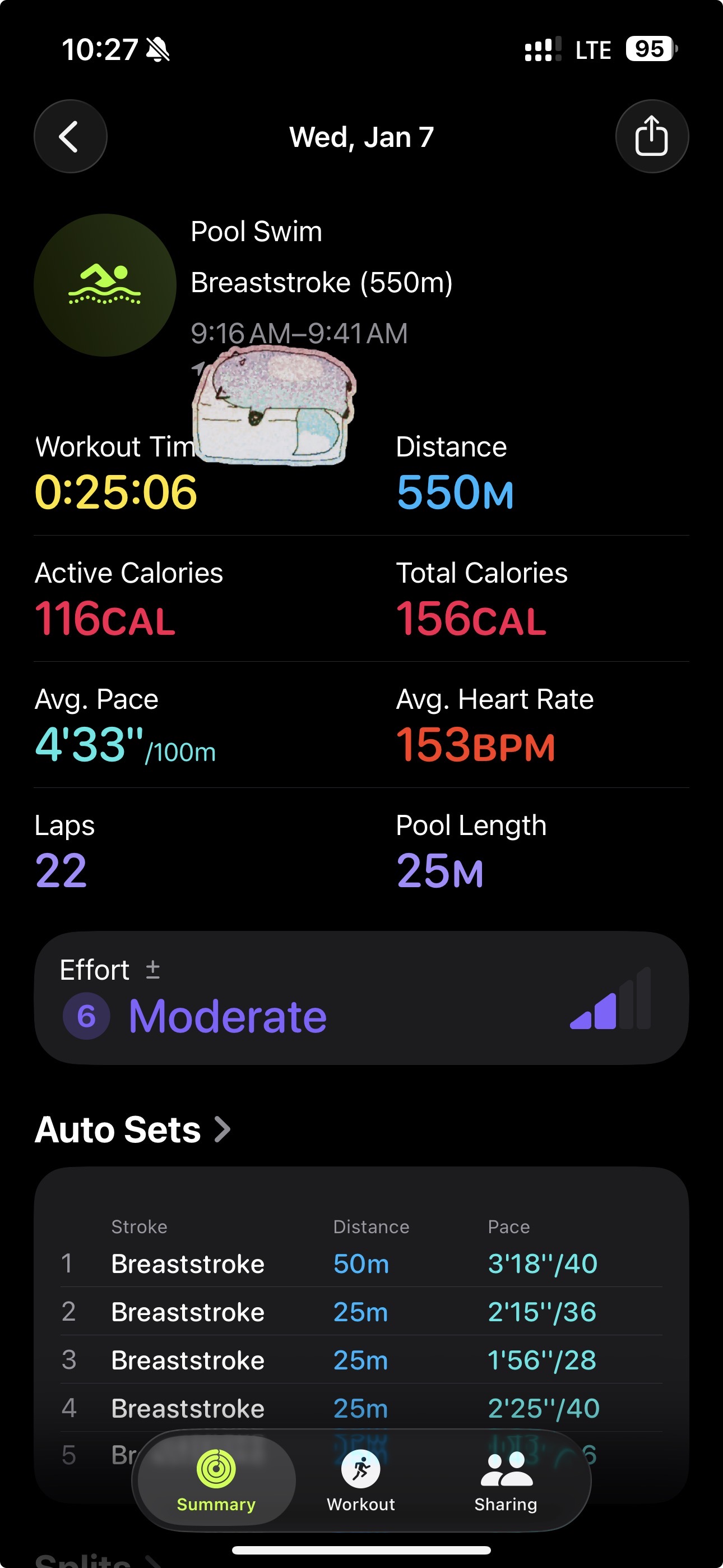Switch to the Sharing tab

(506, 1481)
